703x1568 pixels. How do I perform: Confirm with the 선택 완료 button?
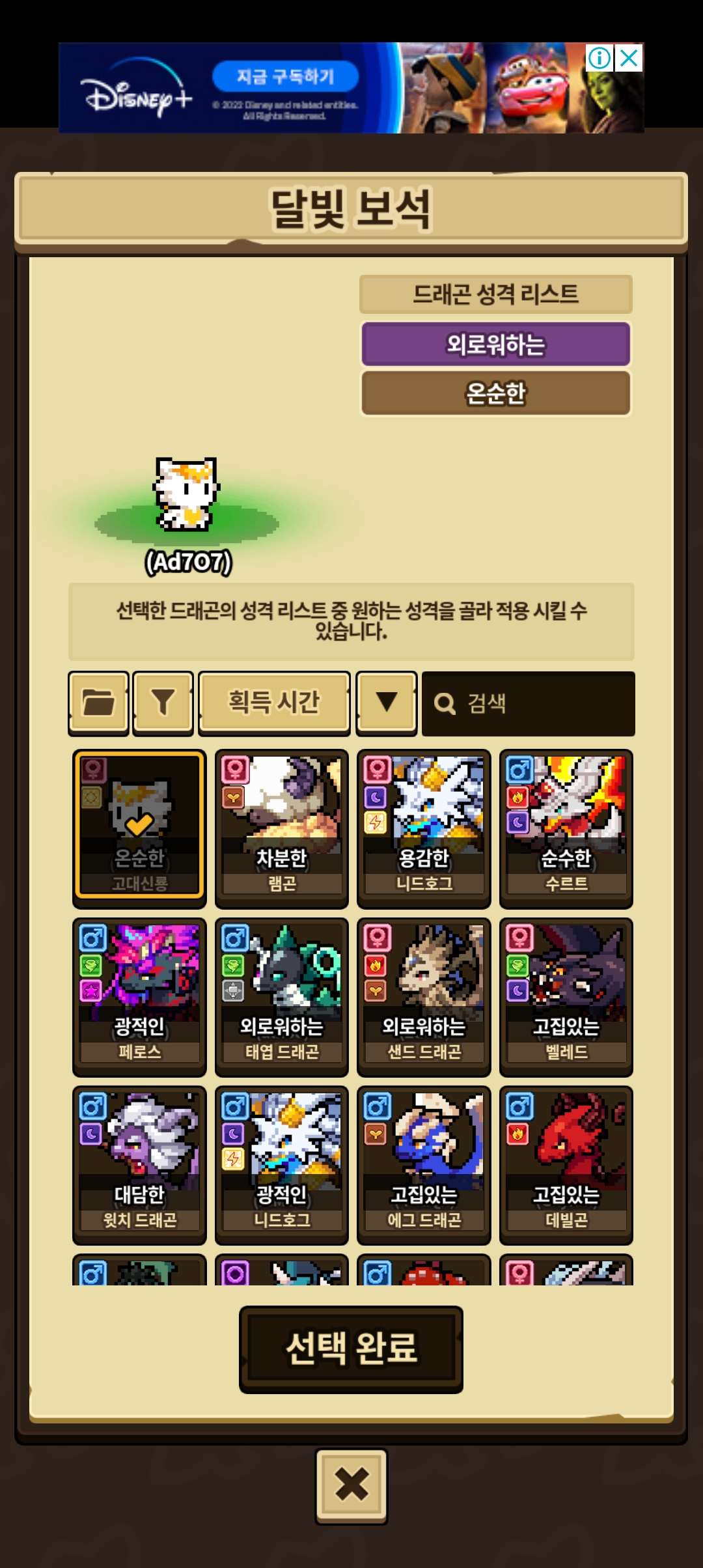(351, 1348)
